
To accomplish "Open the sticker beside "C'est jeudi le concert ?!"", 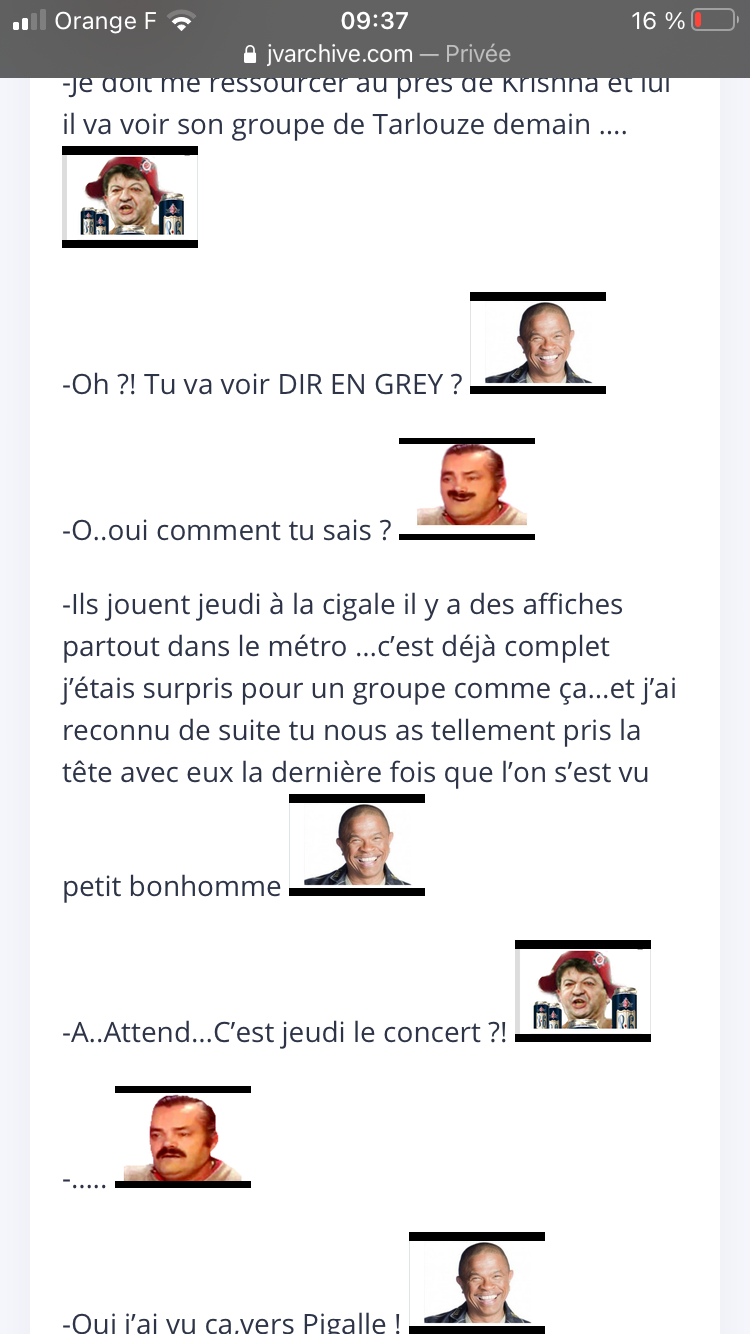I will [x=583, y=991].
